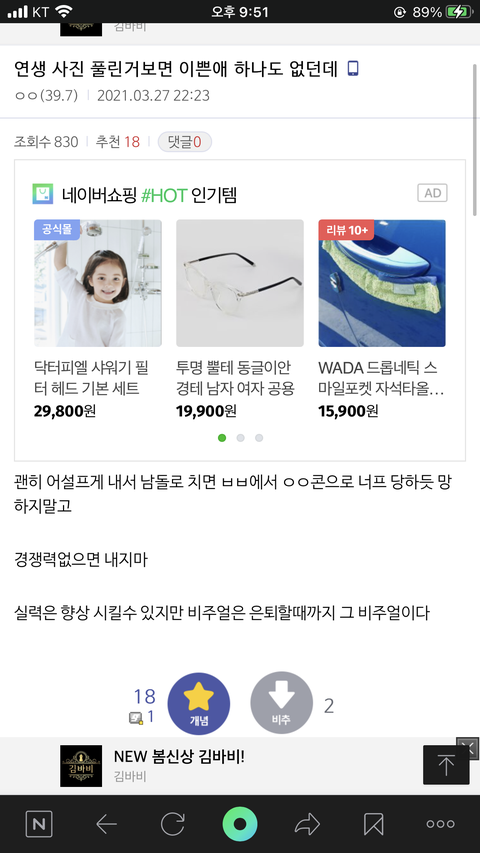Open the 투명 뿔테 동글이안경테 product
480x853 pixels.
tap(240, 319)
